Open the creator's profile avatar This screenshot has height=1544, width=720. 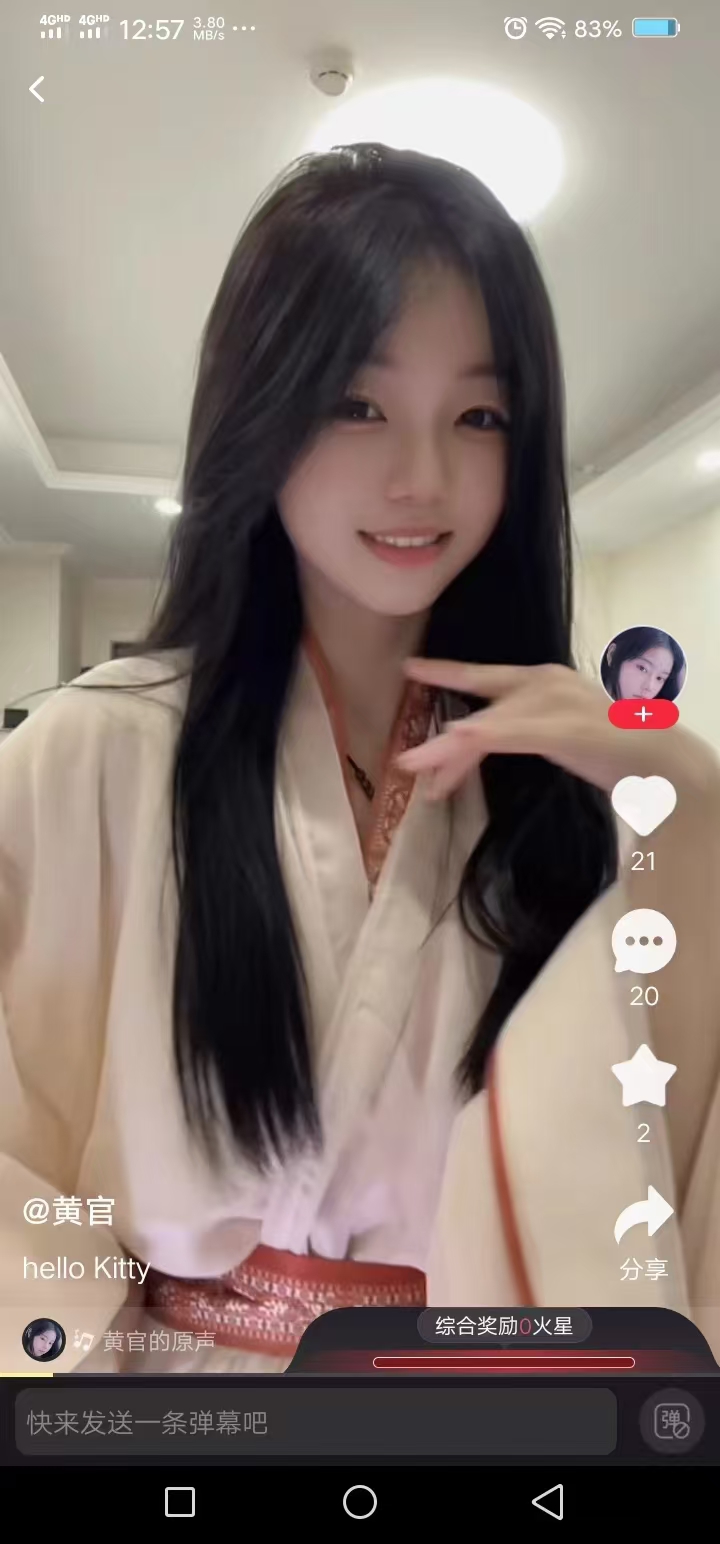click(x=643, y=666)
